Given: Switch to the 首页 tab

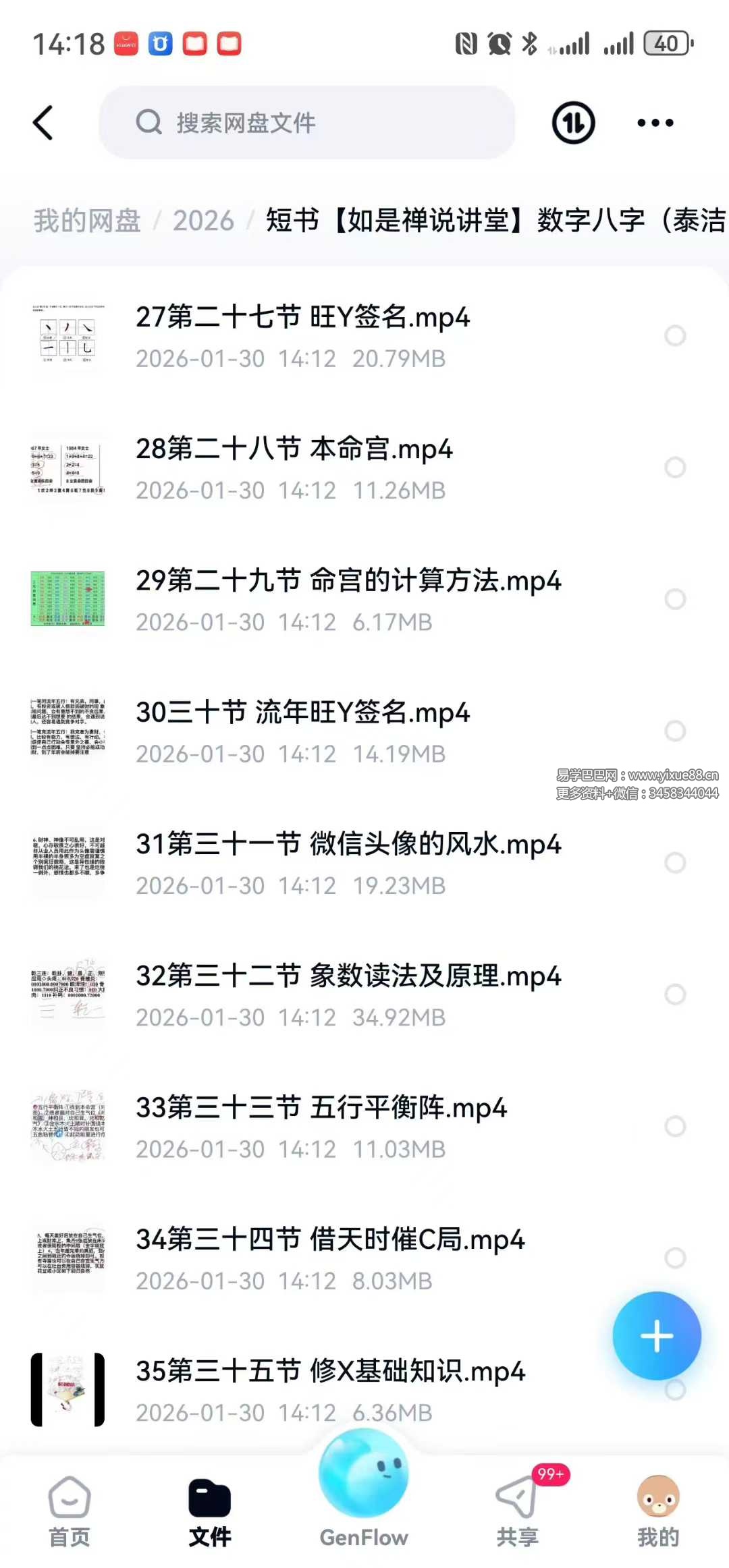Looking at the screenshot, I should click(70, 1511).
